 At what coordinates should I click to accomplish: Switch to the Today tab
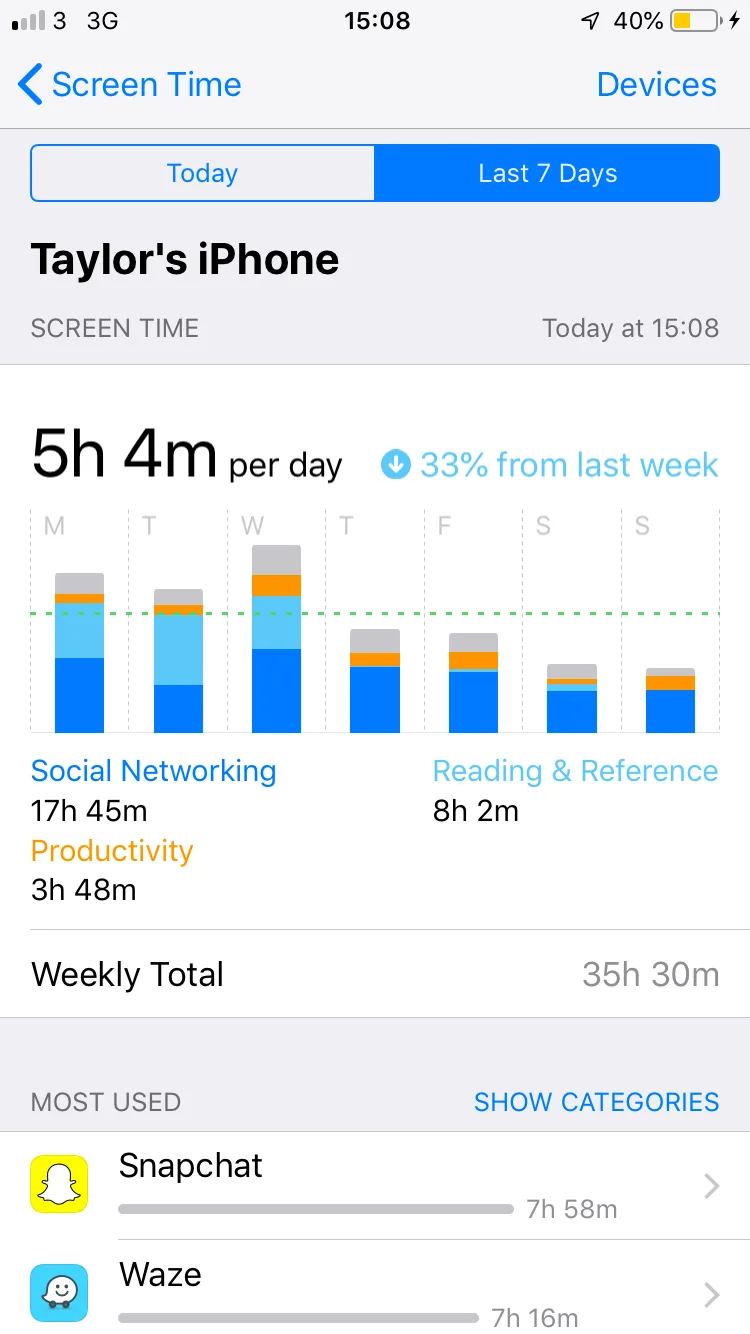(x=203, y=173)
